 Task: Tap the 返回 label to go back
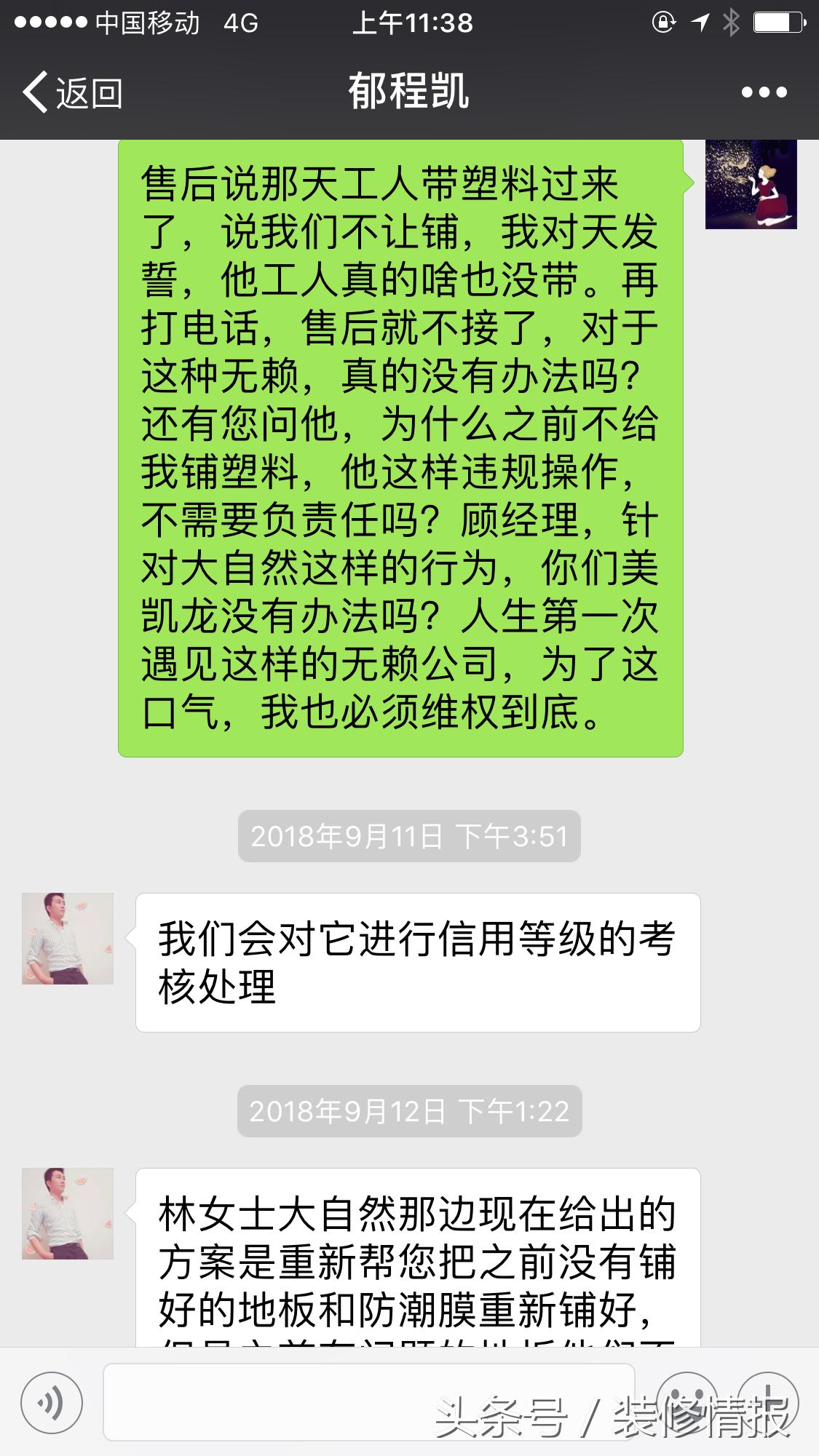click(x=87, y=91)
